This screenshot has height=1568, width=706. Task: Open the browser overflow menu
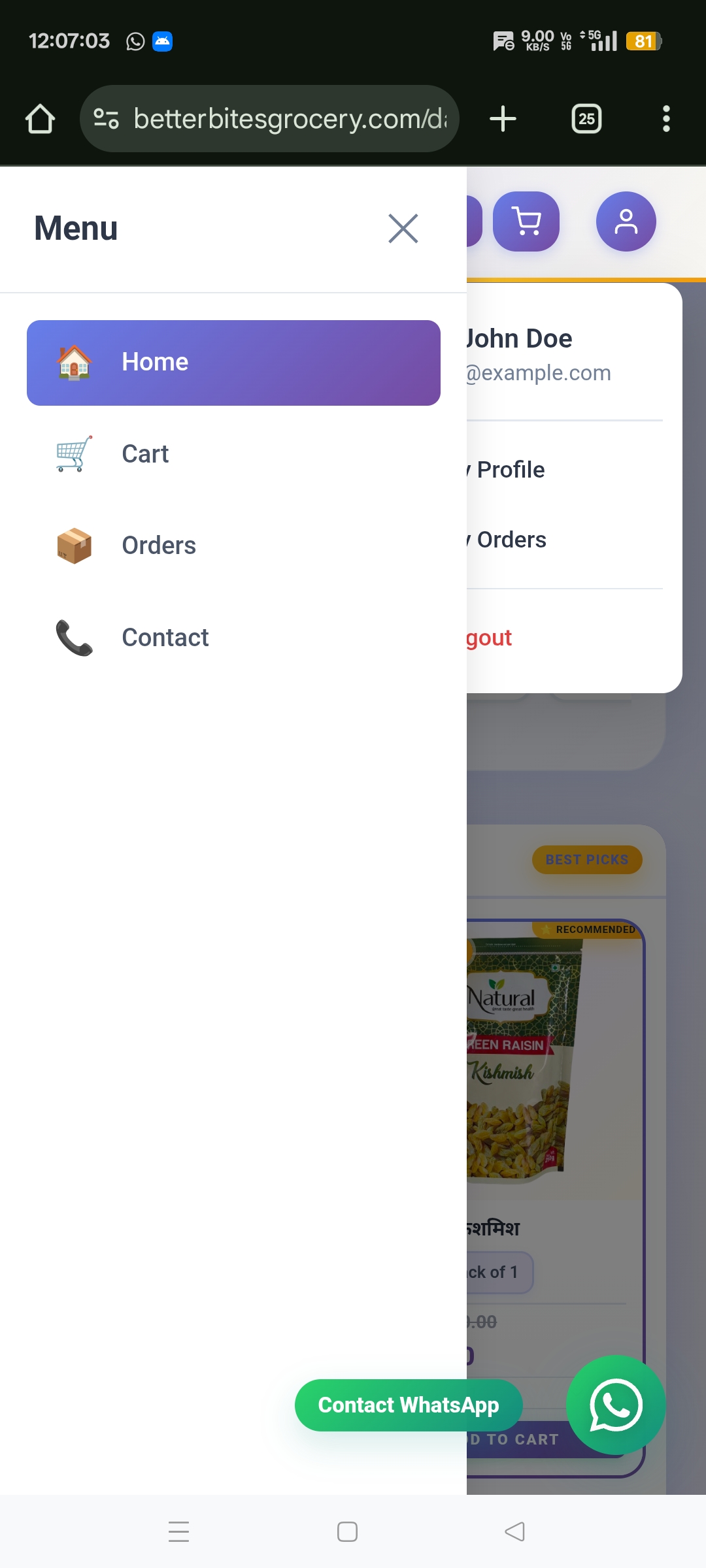coord(666,119)
